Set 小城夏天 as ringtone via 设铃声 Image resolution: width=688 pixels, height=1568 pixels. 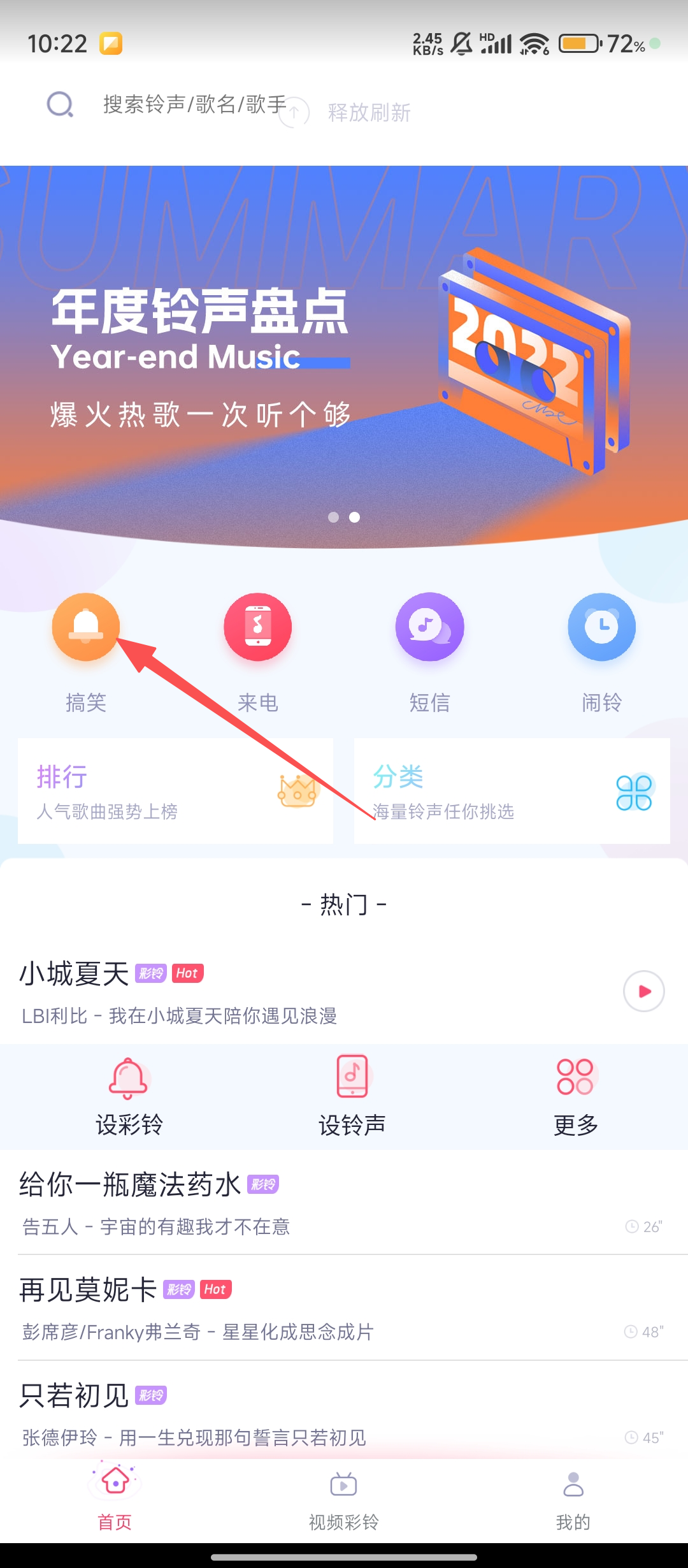352,1096
